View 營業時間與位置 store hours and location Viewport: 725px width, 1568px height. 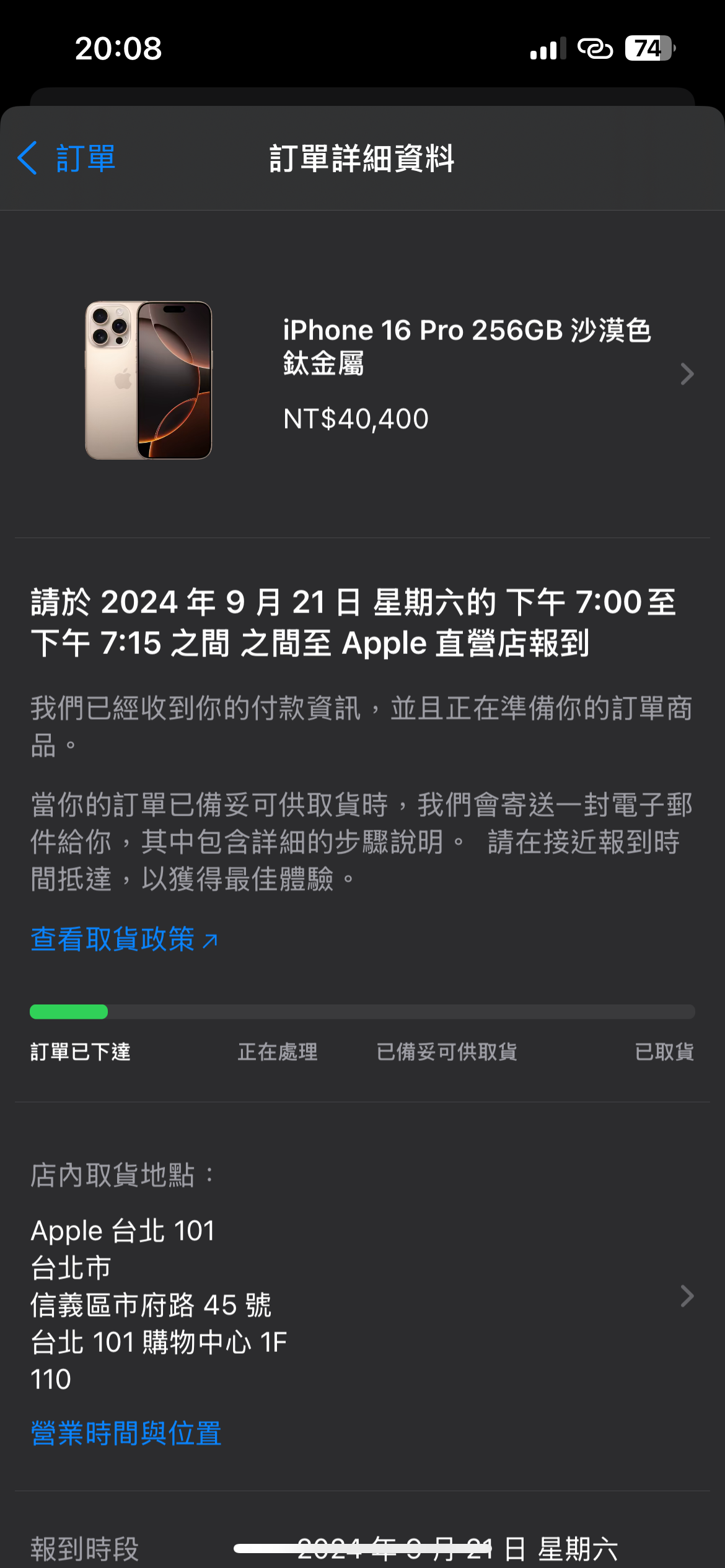[x=126, y=1434]
